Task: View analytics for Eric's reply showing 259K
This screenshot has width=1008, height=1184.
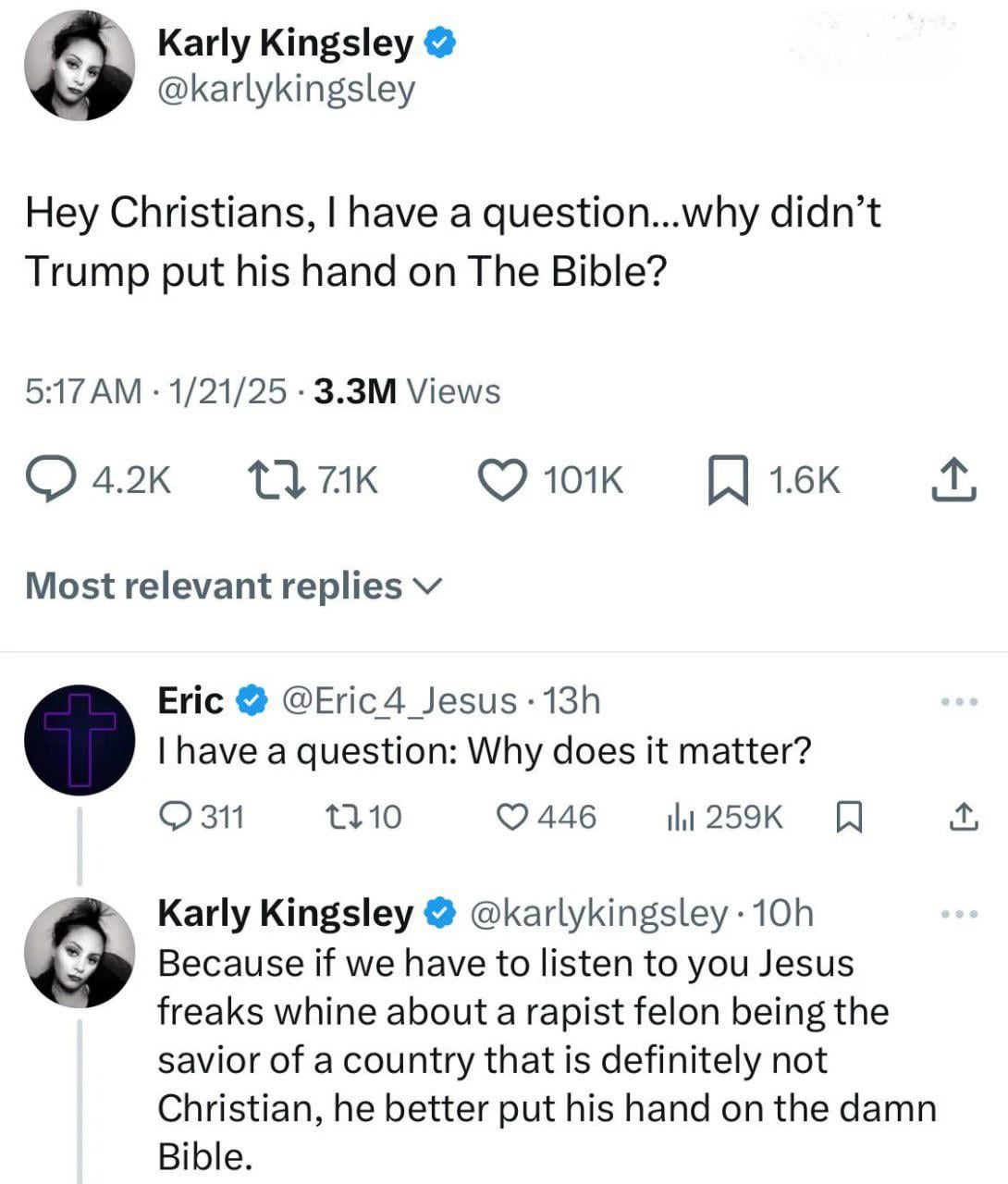Action: [681, 817]
